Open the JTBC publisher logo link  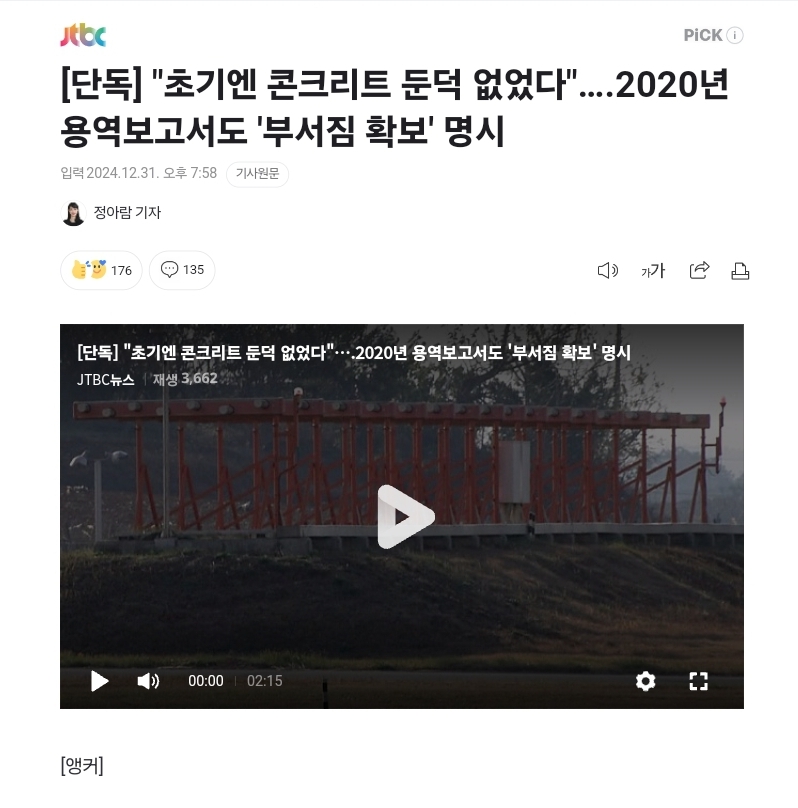[x=83, y=35]
